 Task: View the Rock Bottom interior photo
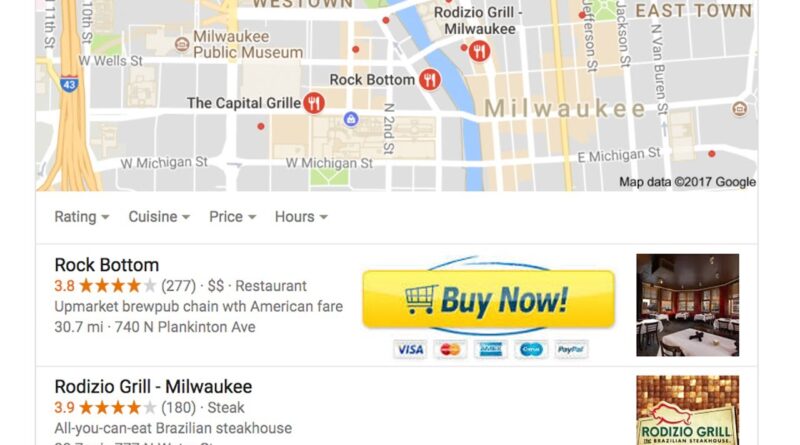[x=687, y=305]
